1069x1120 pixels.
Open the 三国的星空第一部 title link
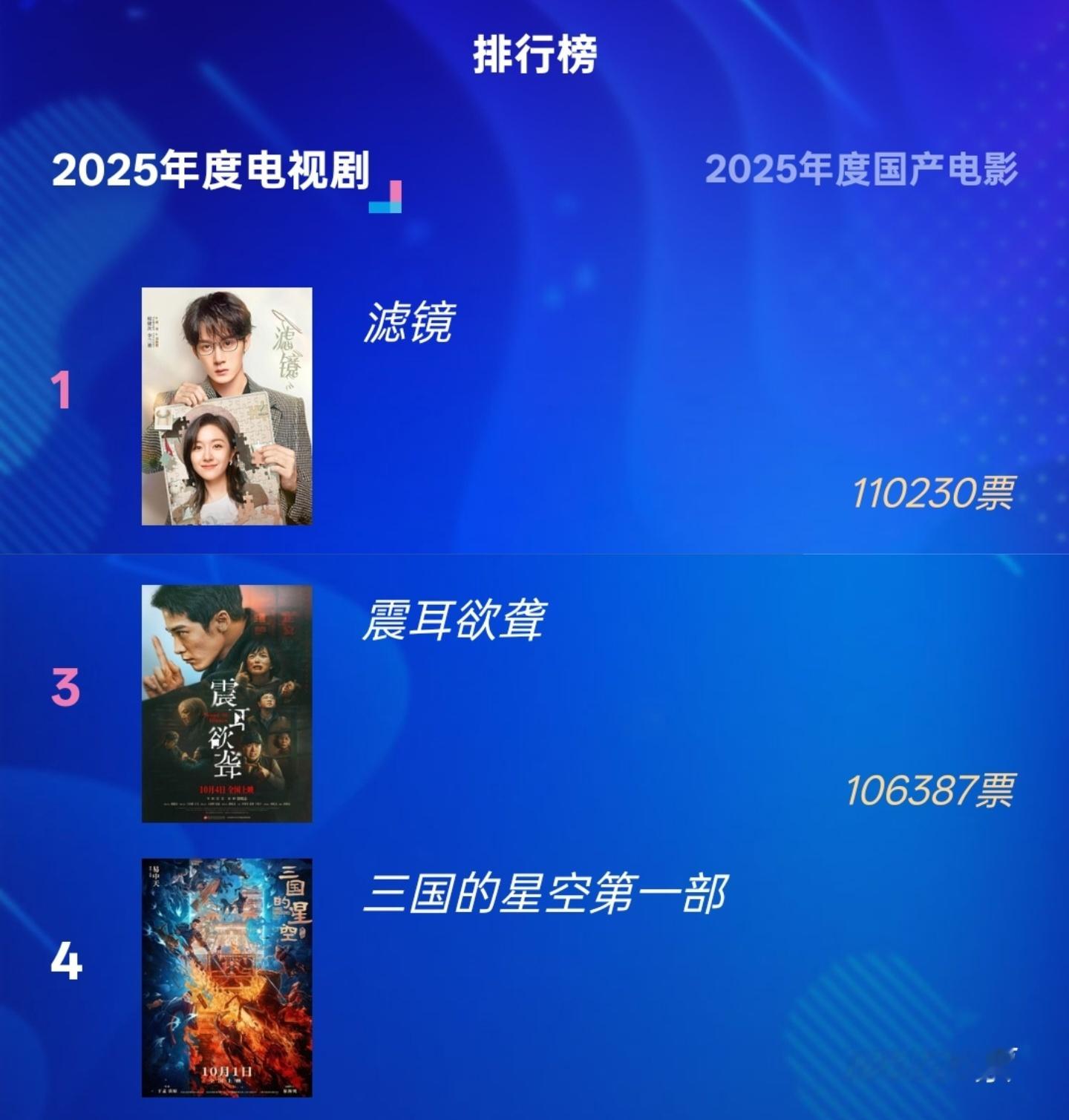click(546, 896)
